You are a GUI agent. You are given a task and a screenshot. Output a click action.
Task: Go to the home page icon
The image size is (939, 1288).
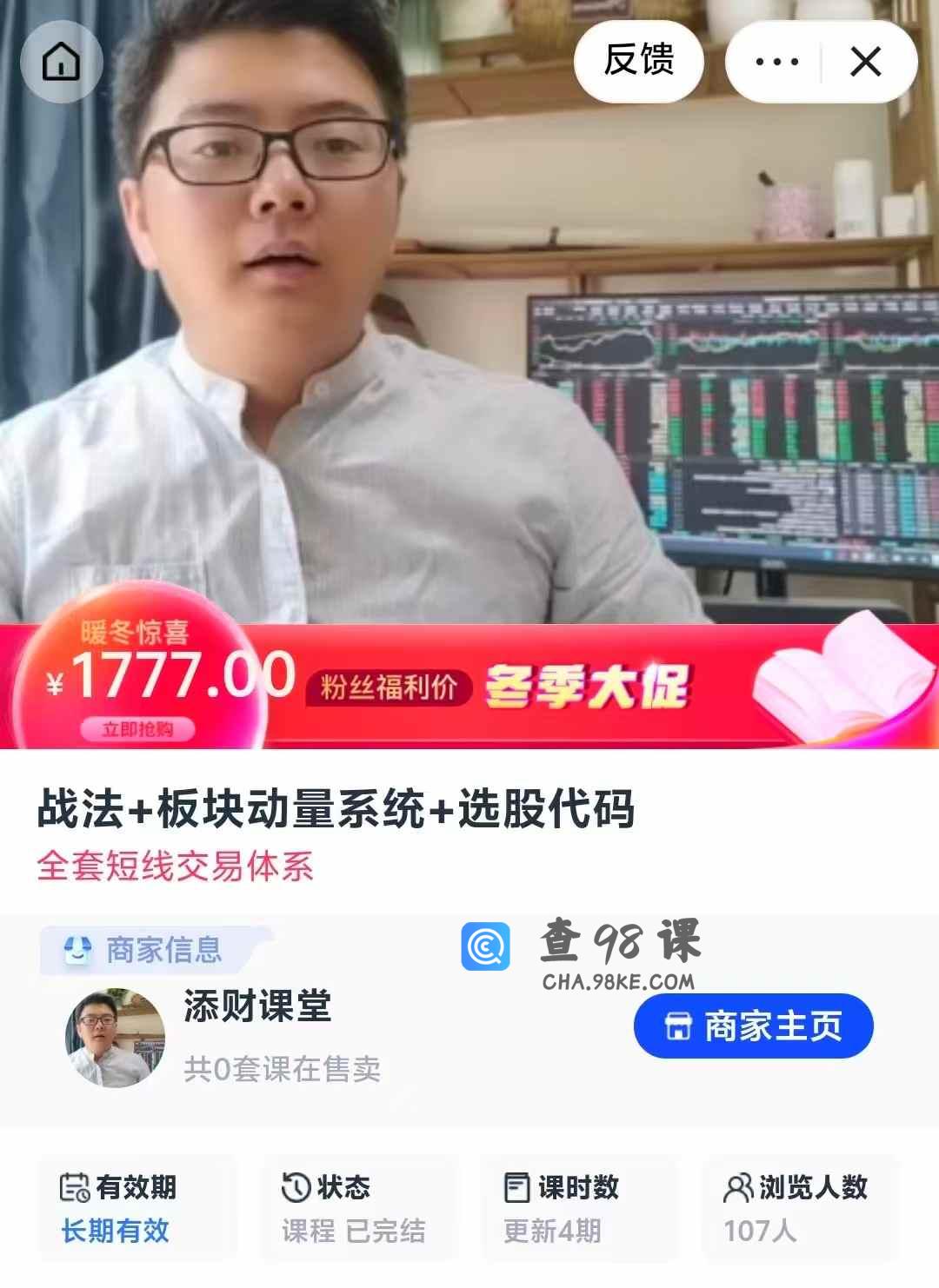[x=61, y=62]
